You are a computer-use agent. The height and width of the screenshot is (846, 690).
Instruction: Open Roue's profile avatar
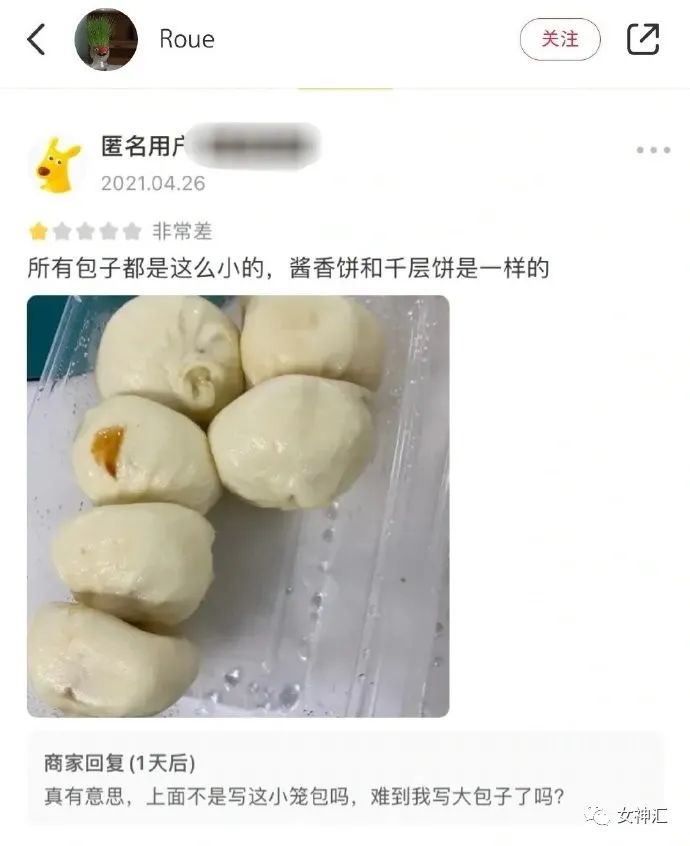pyautogui.click(x=106, y=40)
